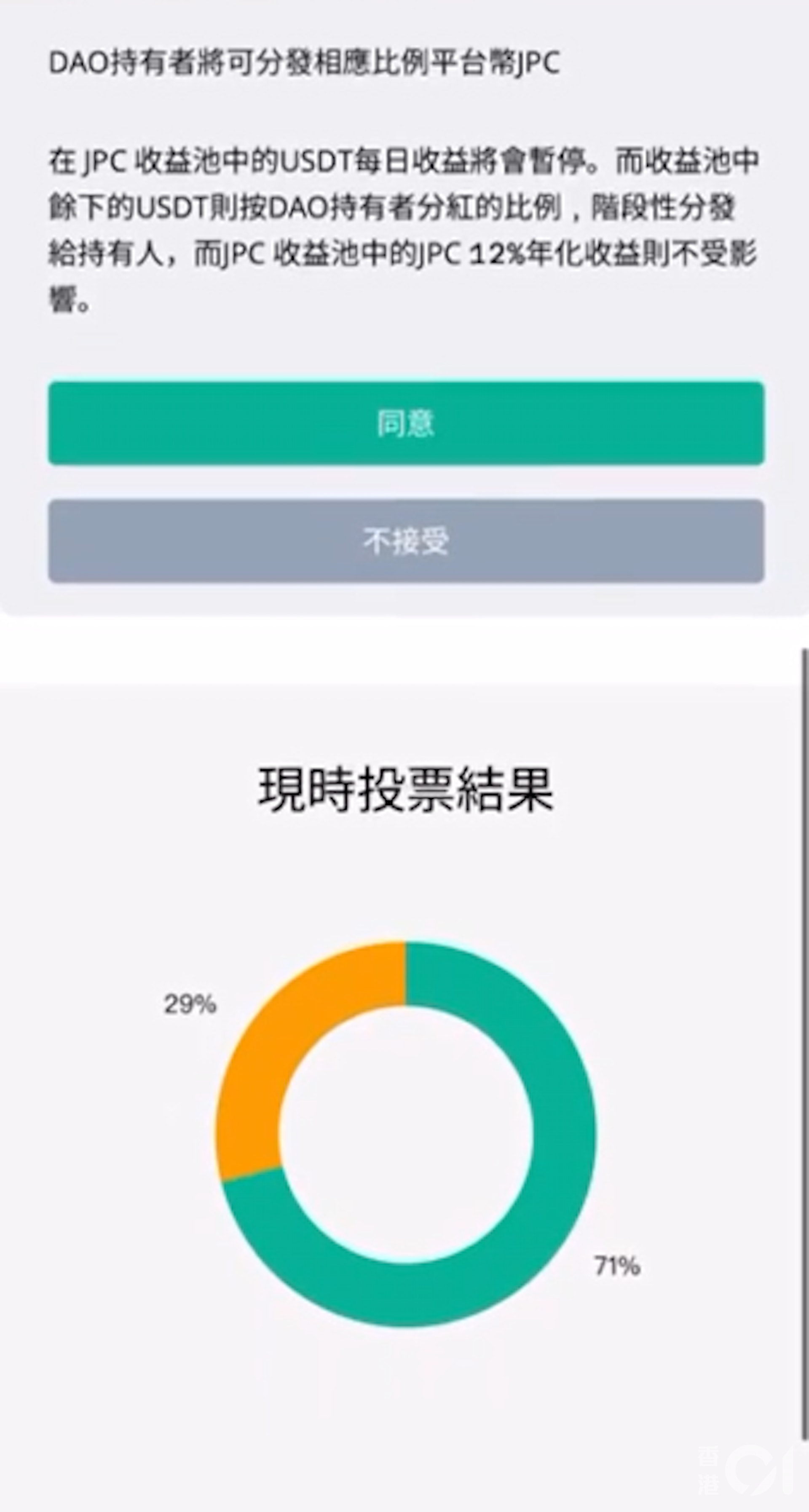Vote 同意 on the proposal
This screenshot has height=1512, width=809.
coord(406,423)
